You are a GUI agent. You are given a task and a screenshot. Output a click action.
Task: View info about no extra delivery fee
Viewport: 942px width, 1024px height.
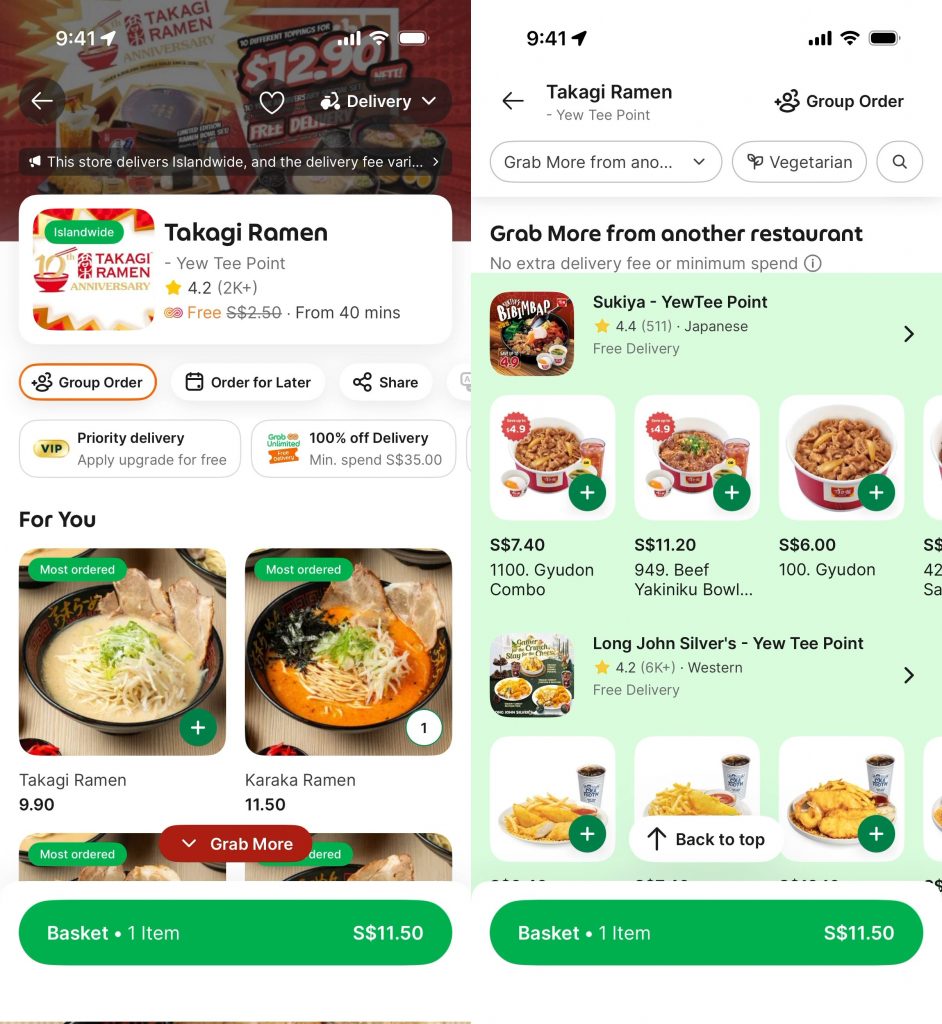813,264
